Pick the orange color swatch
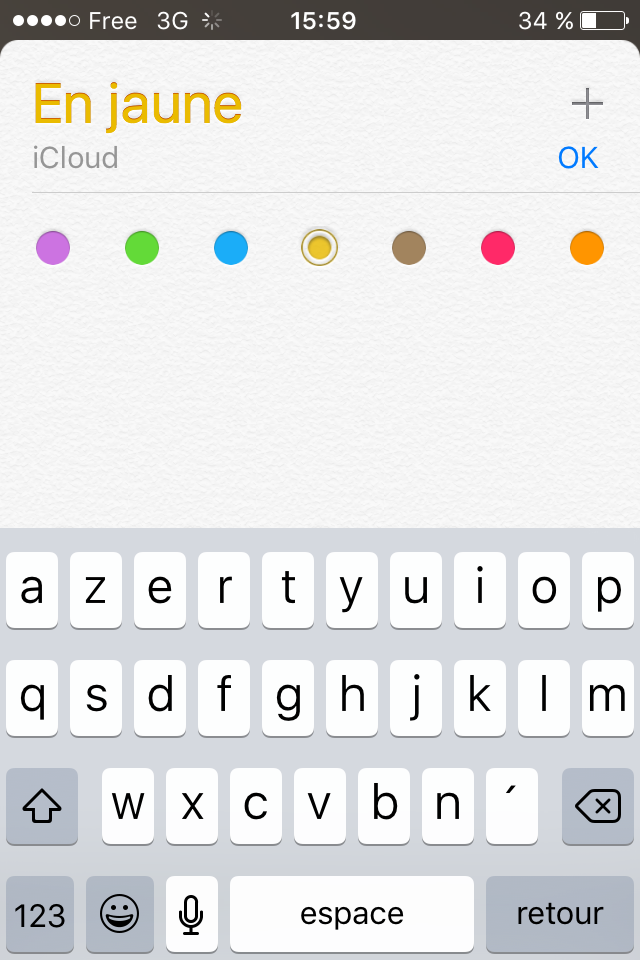 click(587, 247)
